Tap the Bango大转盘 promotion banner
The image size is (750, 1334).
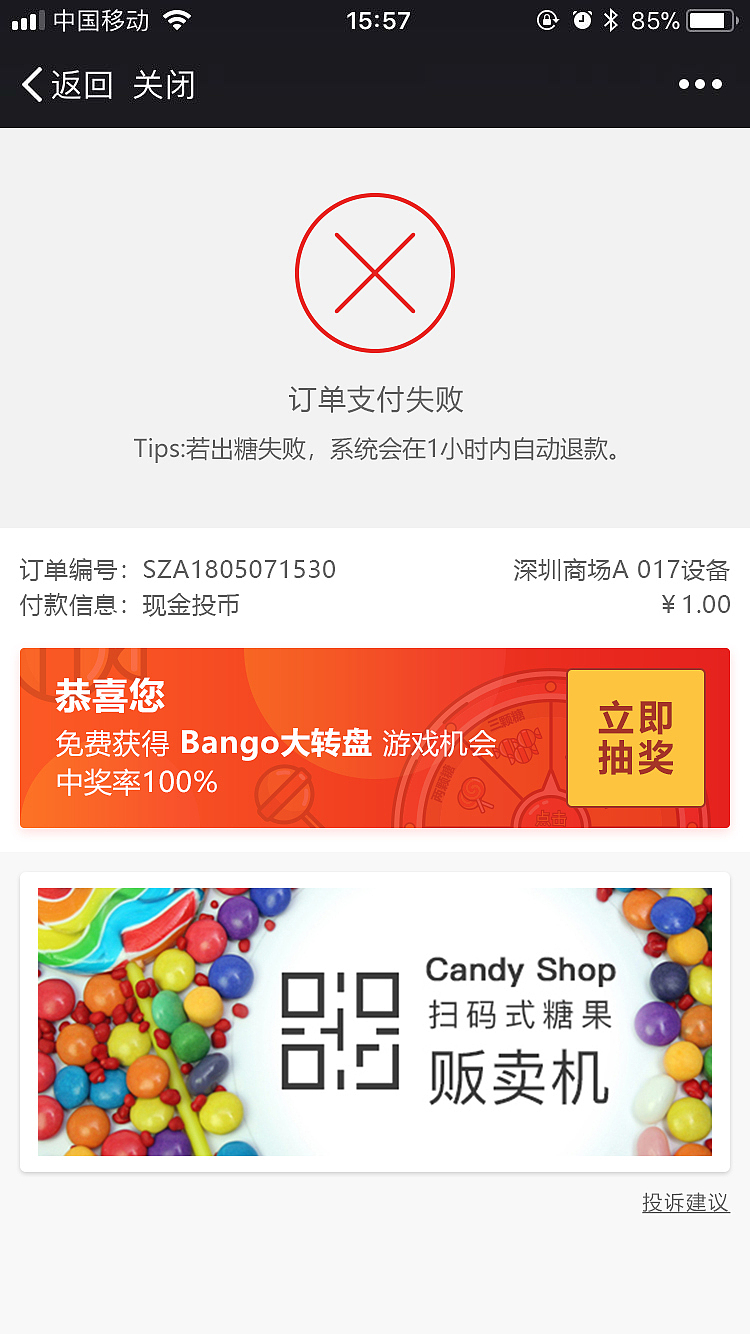click(375, 738)
